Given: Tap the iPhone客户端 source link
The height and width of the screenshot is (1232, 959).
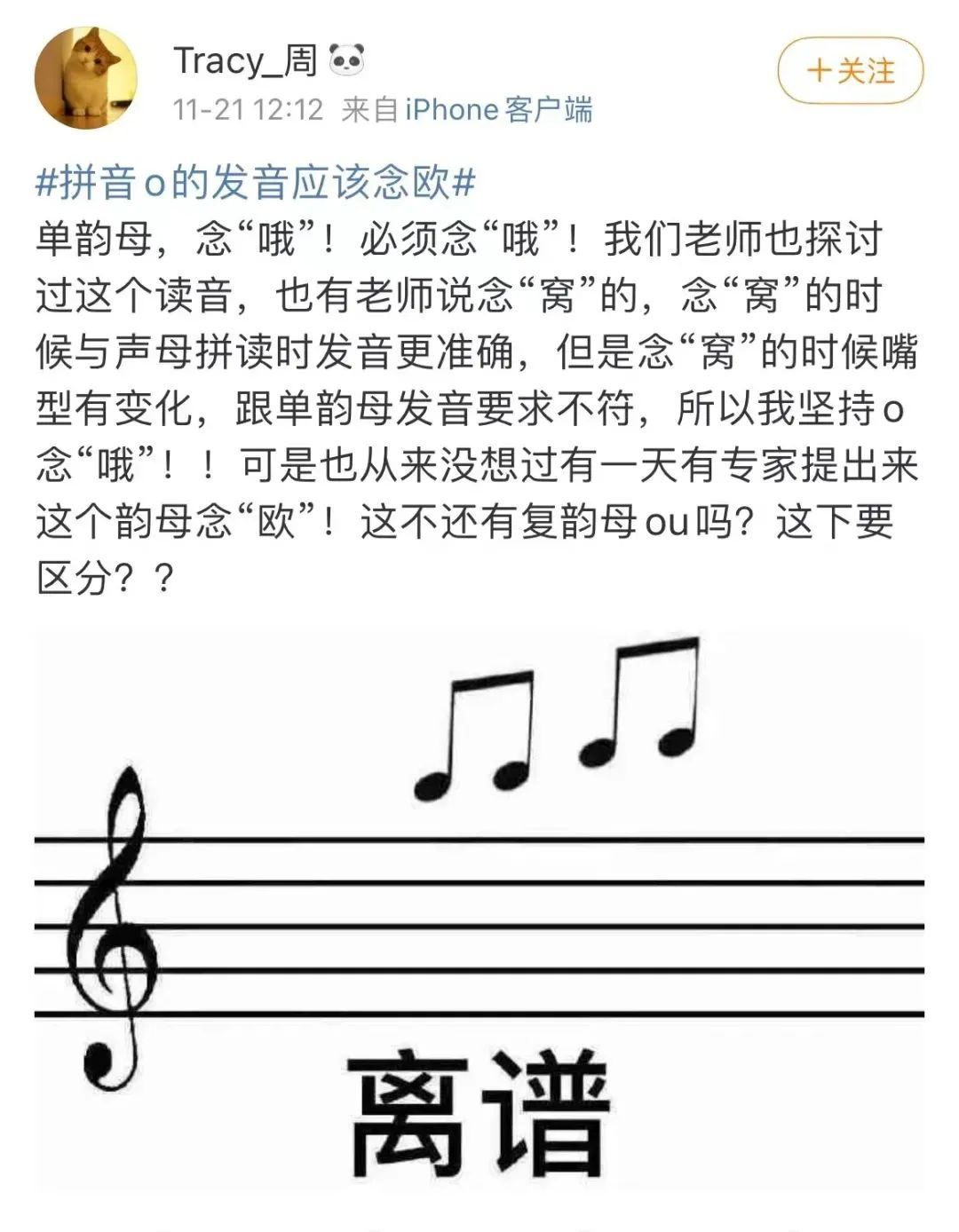Looking at the screenshot, I should (498, 110).
